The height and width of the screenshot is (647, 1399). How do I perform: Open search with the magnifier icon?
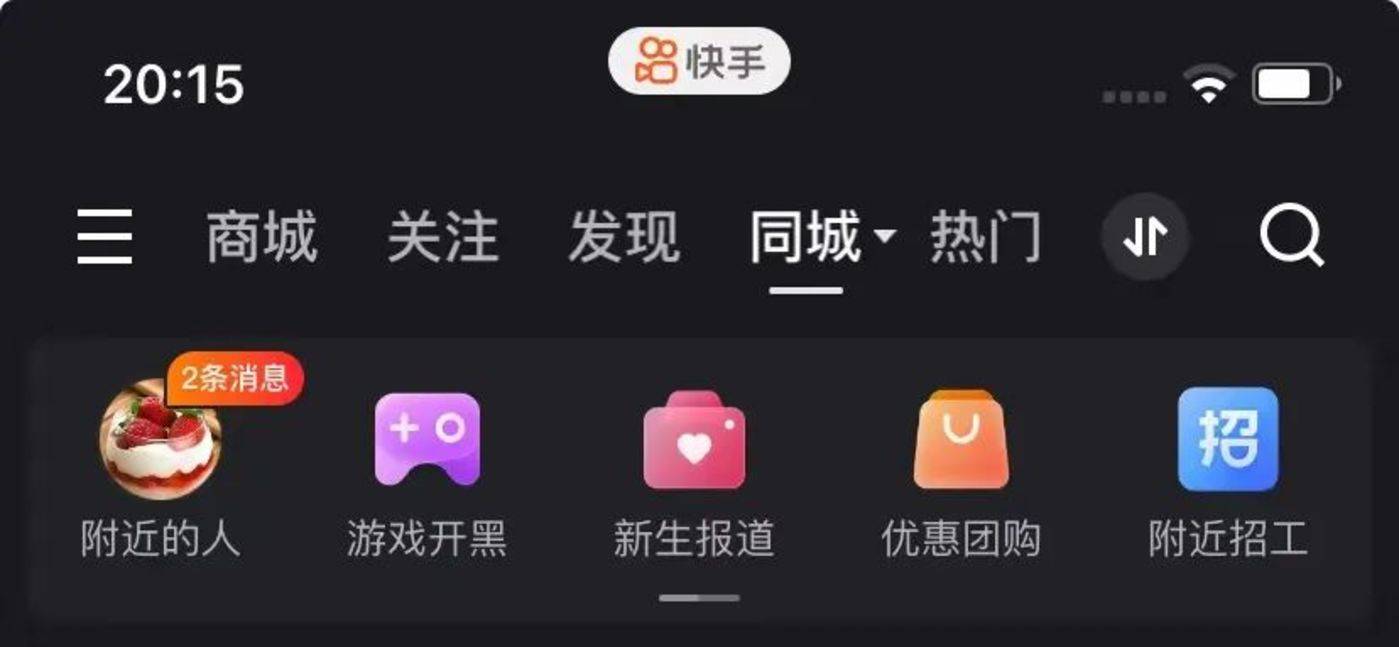(x=1291, y=238)
